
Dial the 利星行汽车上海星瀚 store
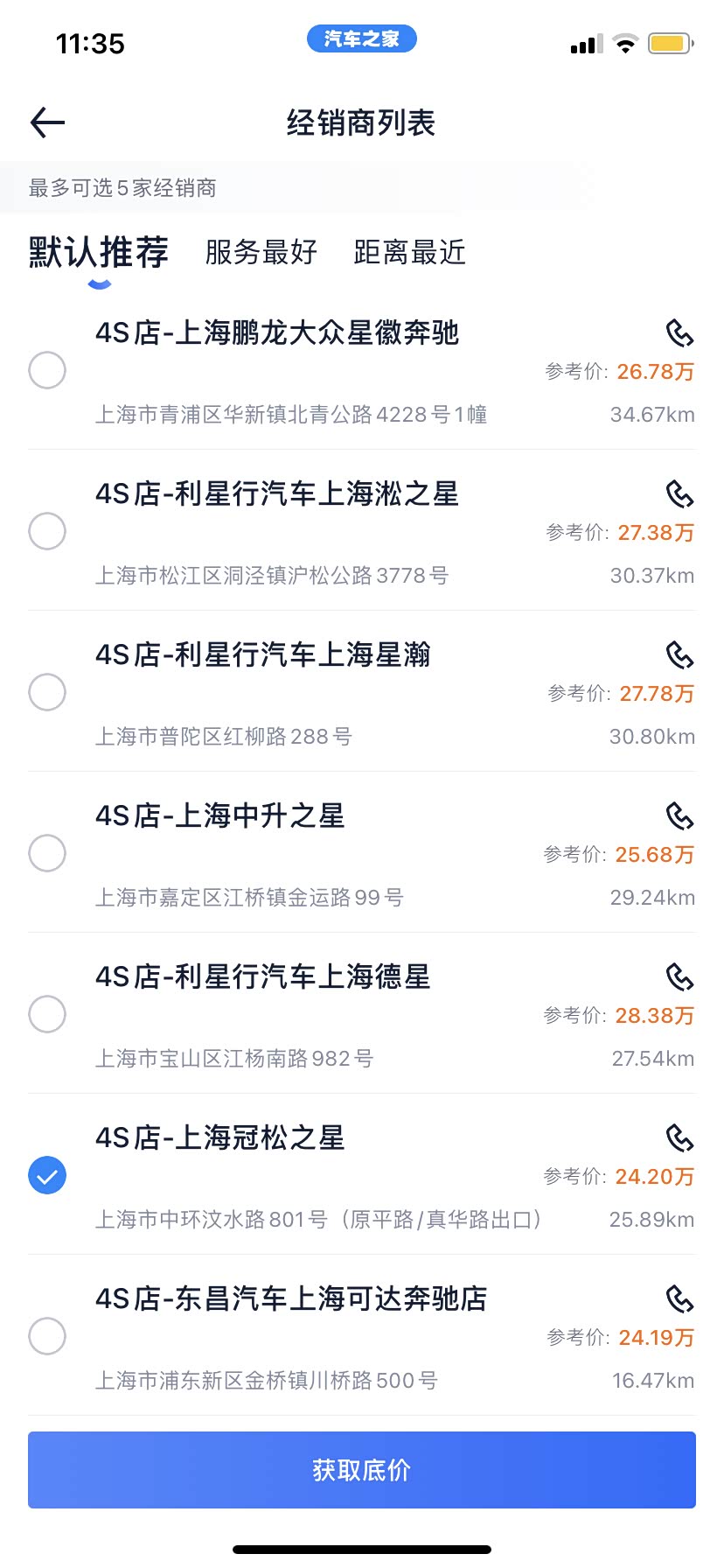coord(679,655)
